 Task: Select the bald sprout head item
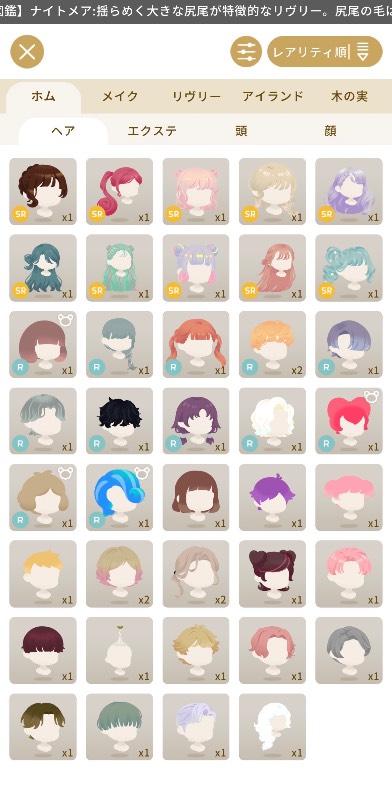coord(119,651)
